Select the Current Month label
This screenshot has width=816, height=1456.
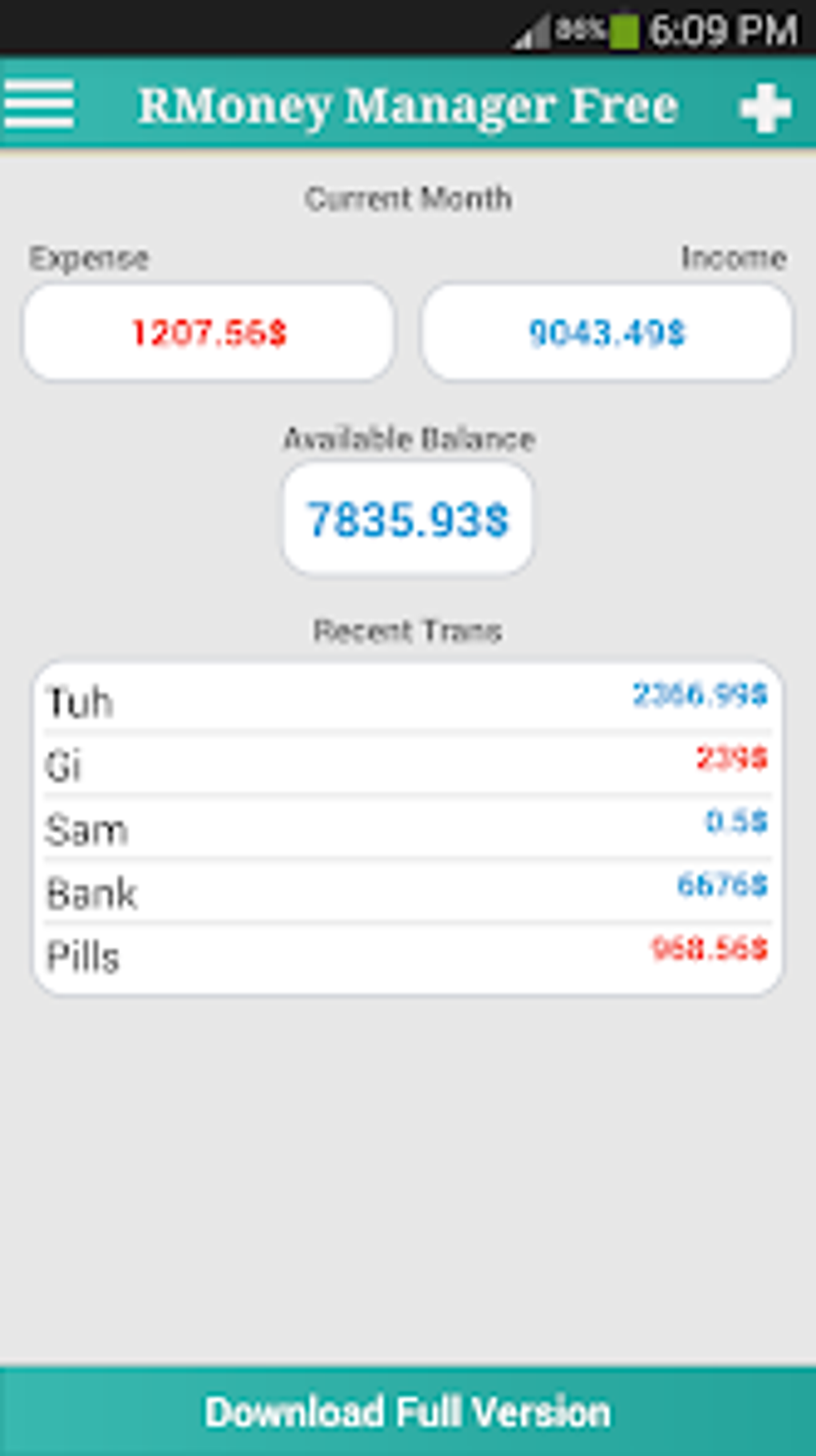coord(408,199)
